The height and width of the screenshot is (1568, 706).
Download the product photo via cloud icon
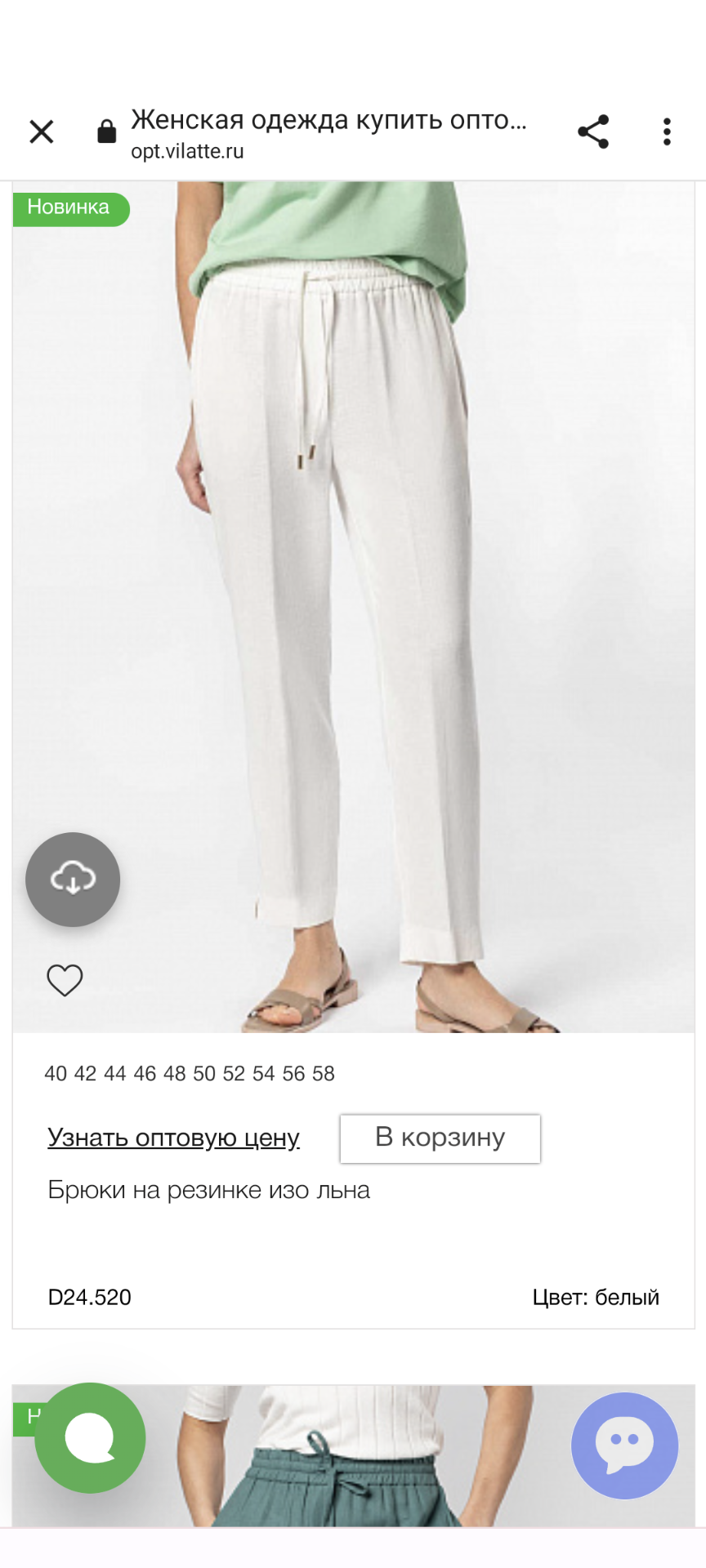click(73, 879)
